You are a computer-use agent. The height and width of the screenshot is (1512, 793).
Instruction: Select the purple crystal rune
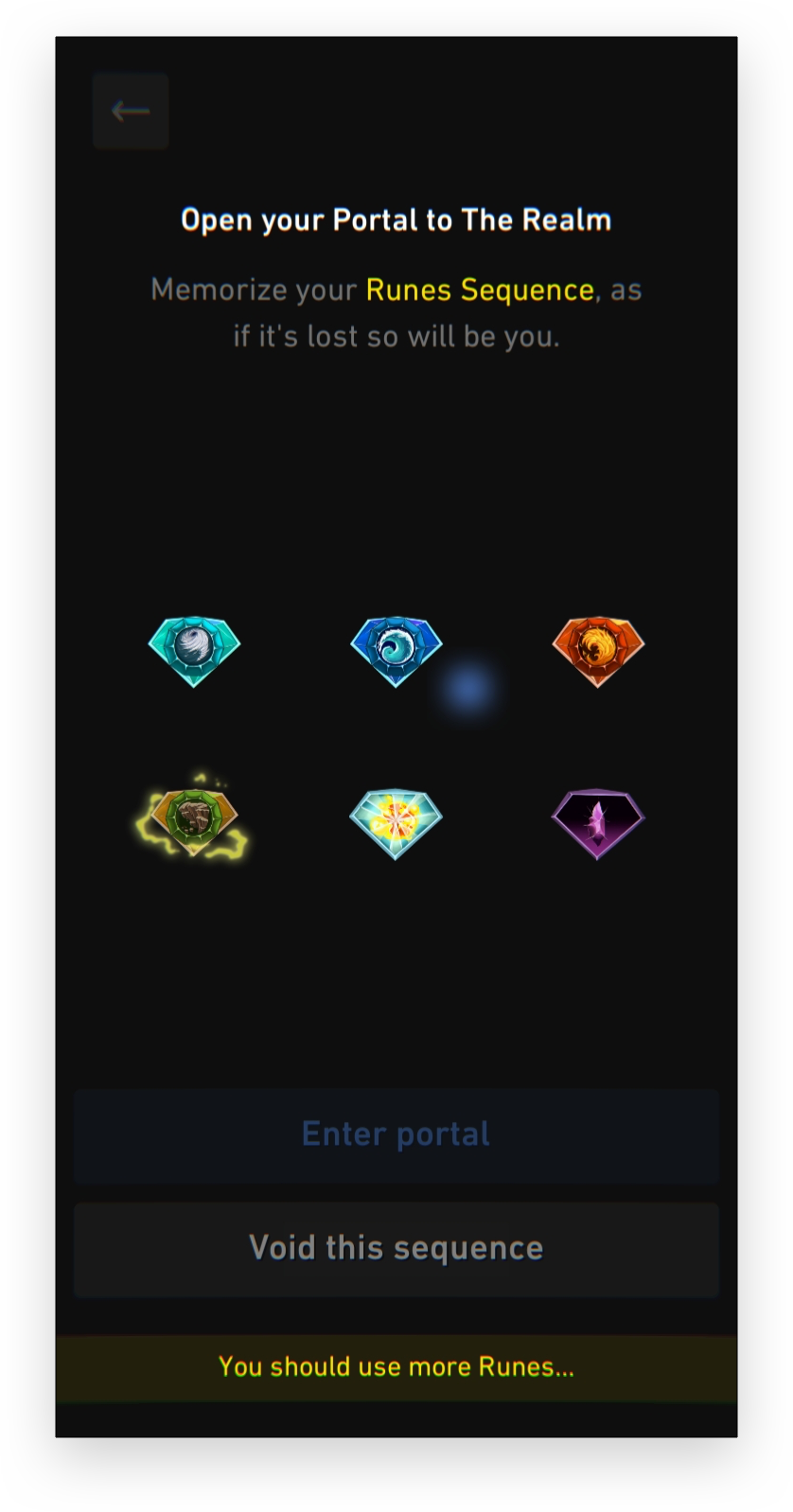click(598, 822)
